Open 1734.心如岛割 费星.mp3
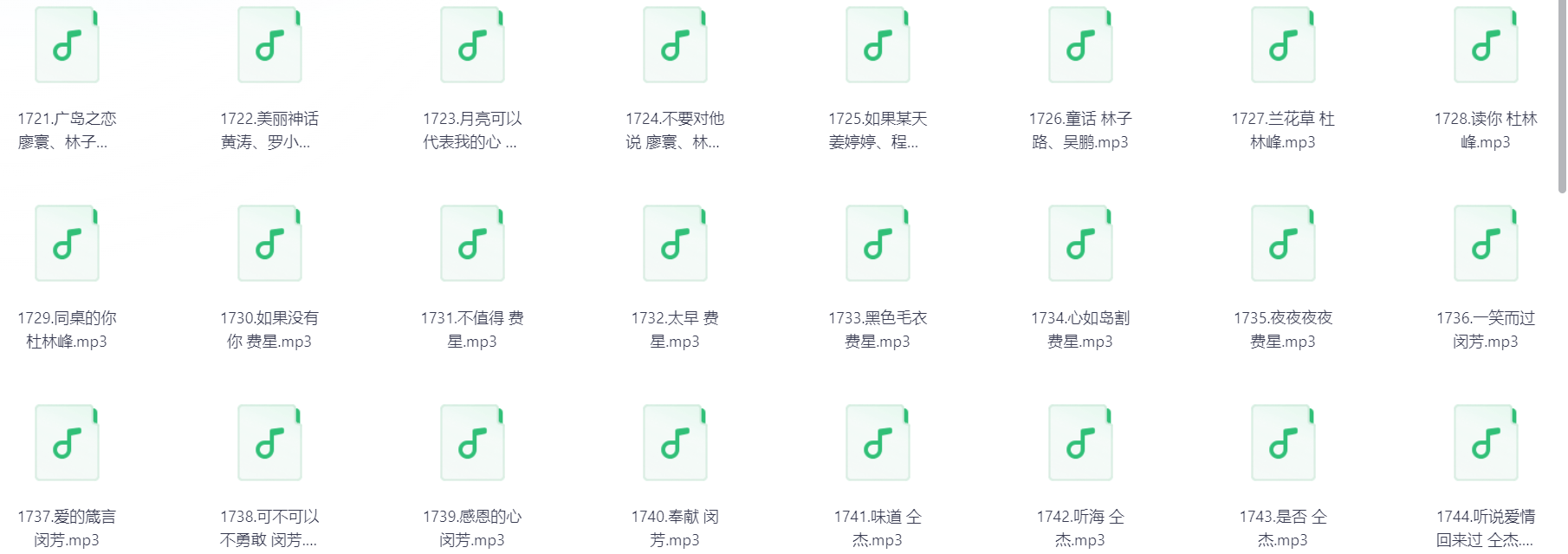 tap(1080, 244)
